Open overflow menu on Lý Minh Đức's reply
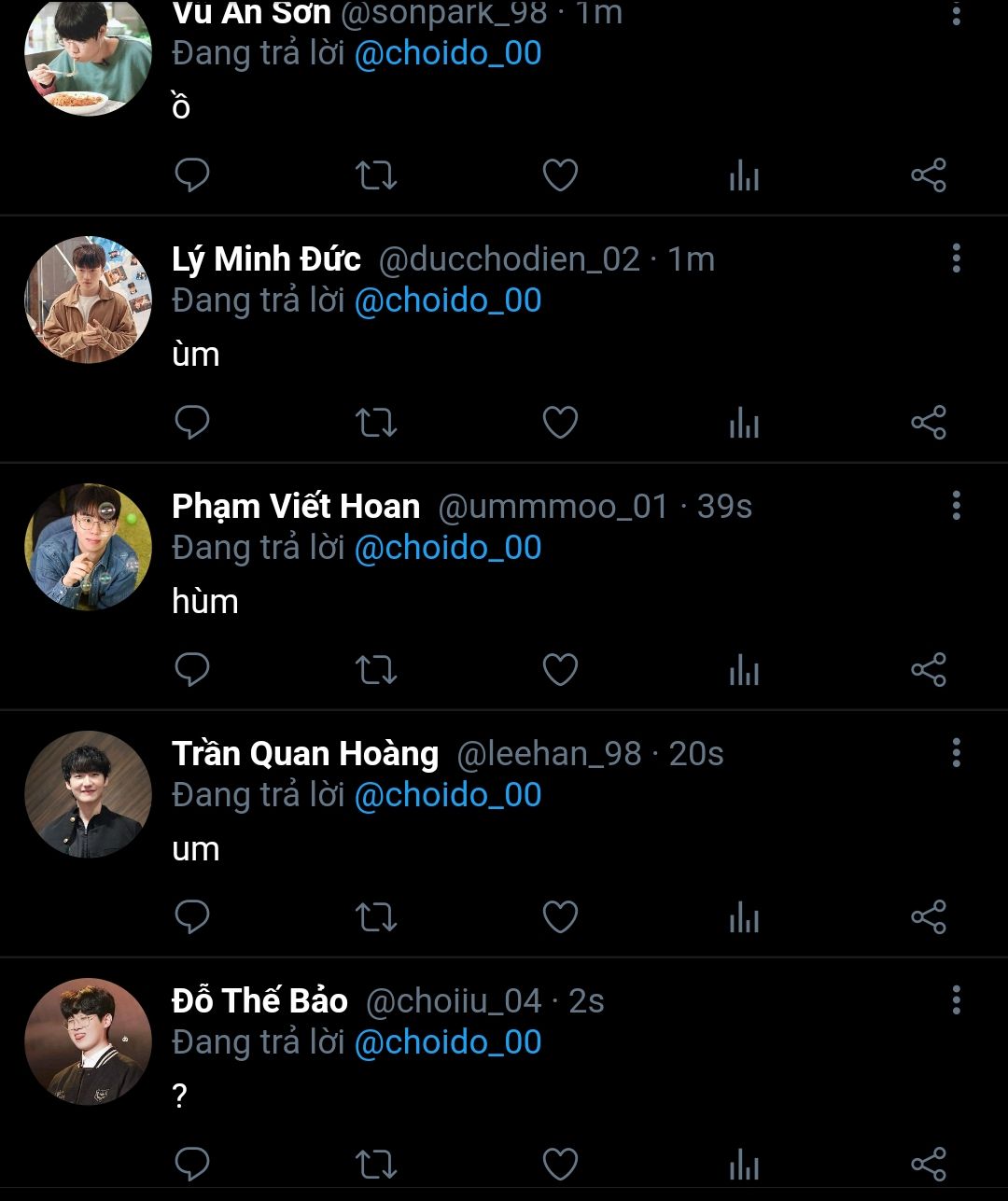Screen dimensions: 1008x1201 tap(956, 258)
